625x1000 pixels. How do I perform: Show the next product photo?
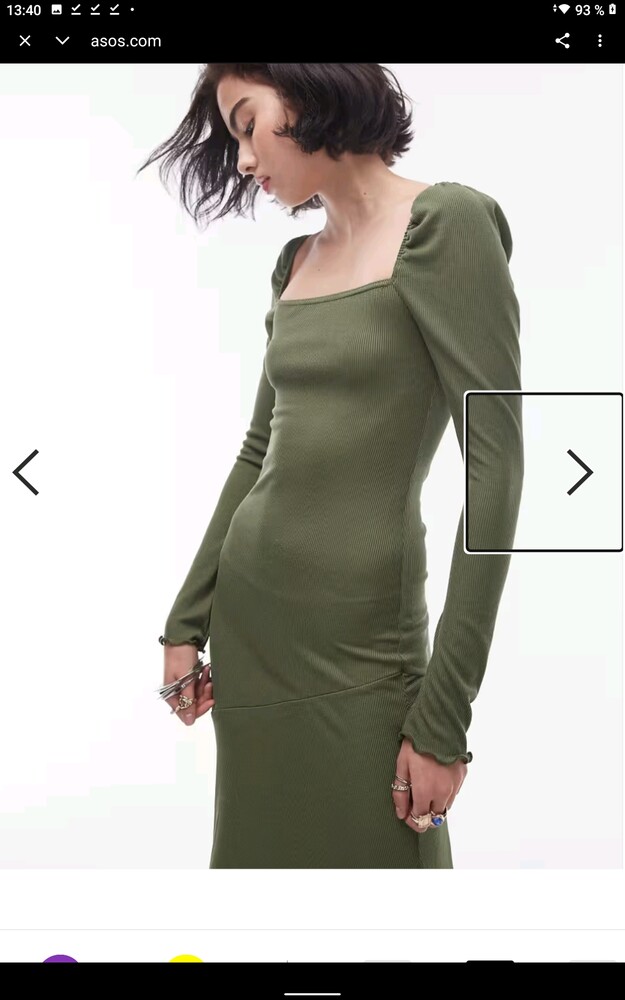pos(580,473)
